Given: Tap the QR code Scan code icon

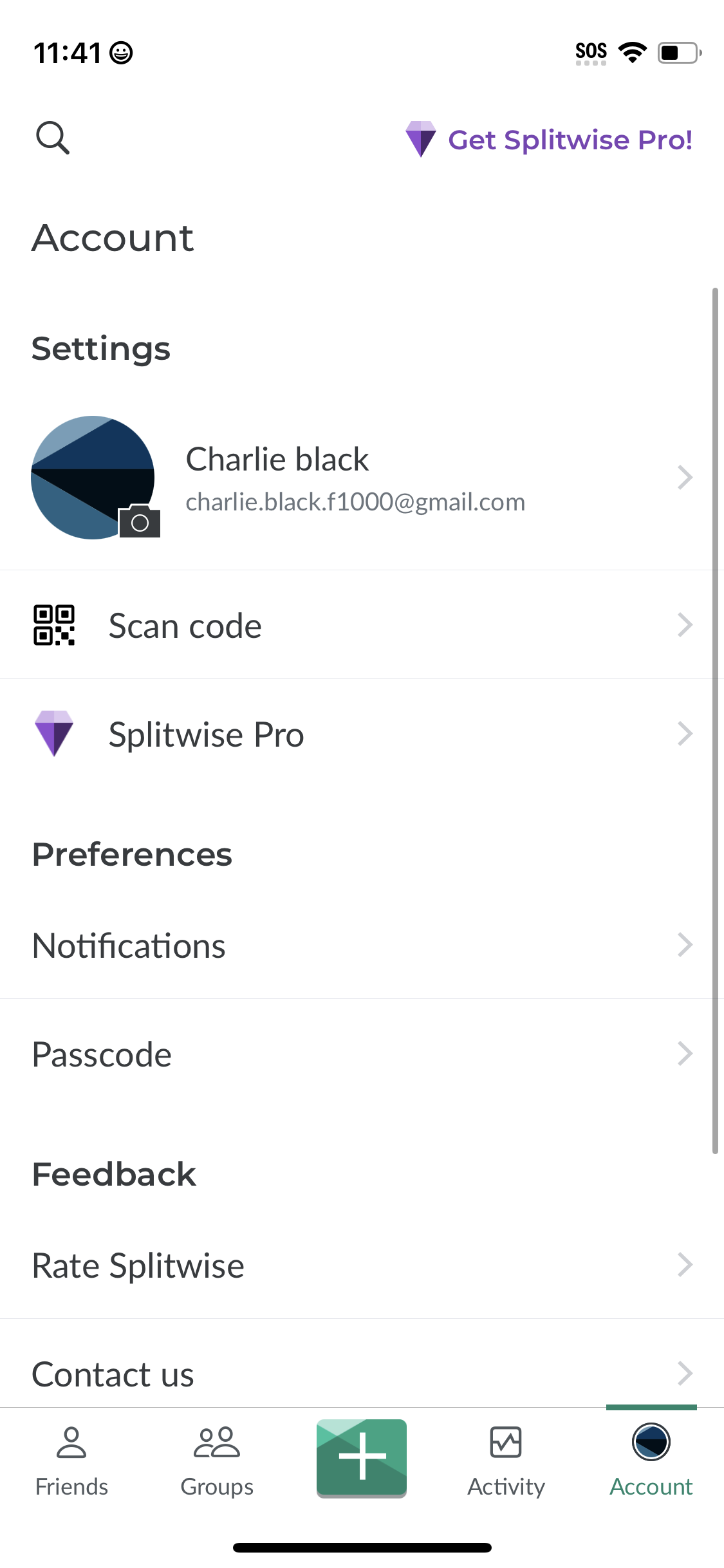Looking at the screenshot, I should click(x=54, y=624).
